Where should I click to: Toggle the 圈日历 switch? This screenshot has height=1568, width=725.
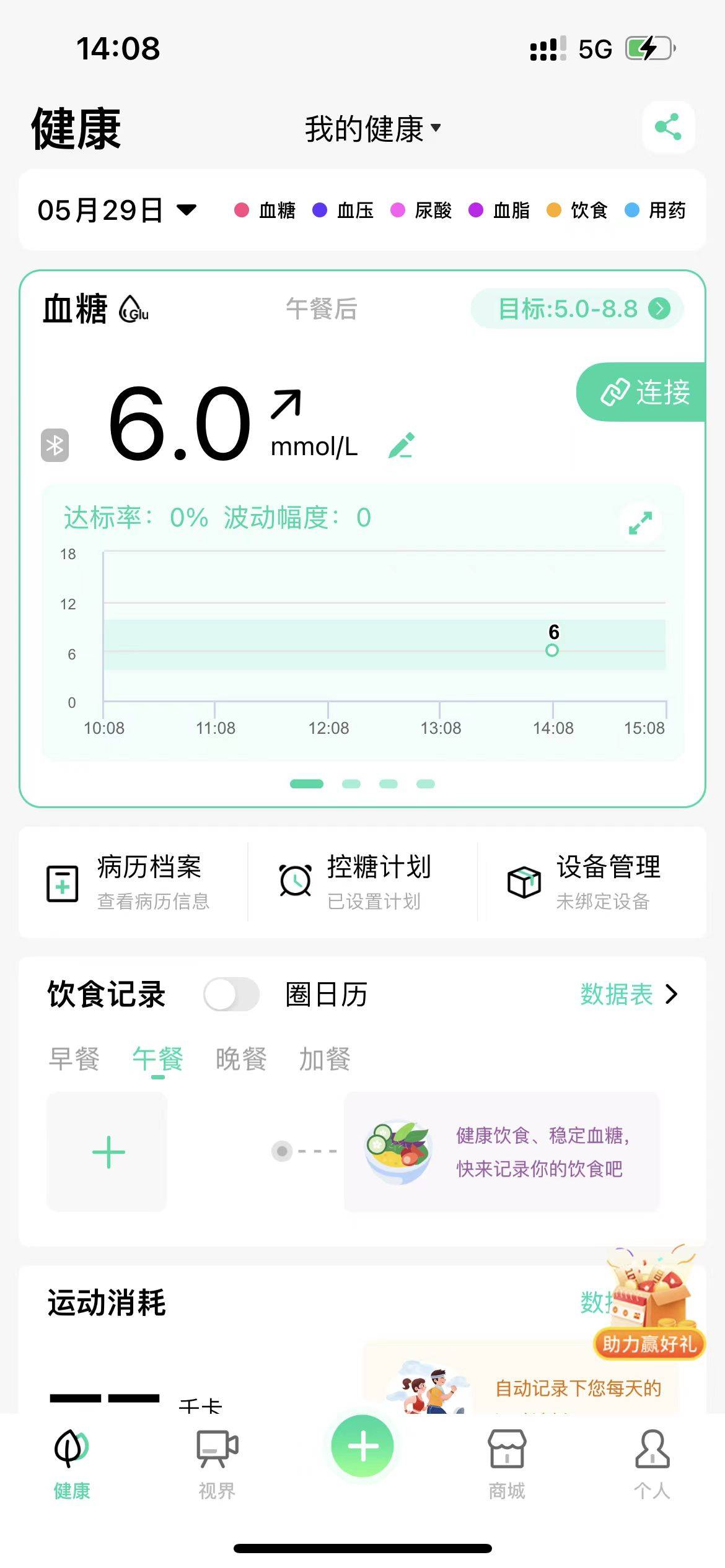(x=231, y=995)
